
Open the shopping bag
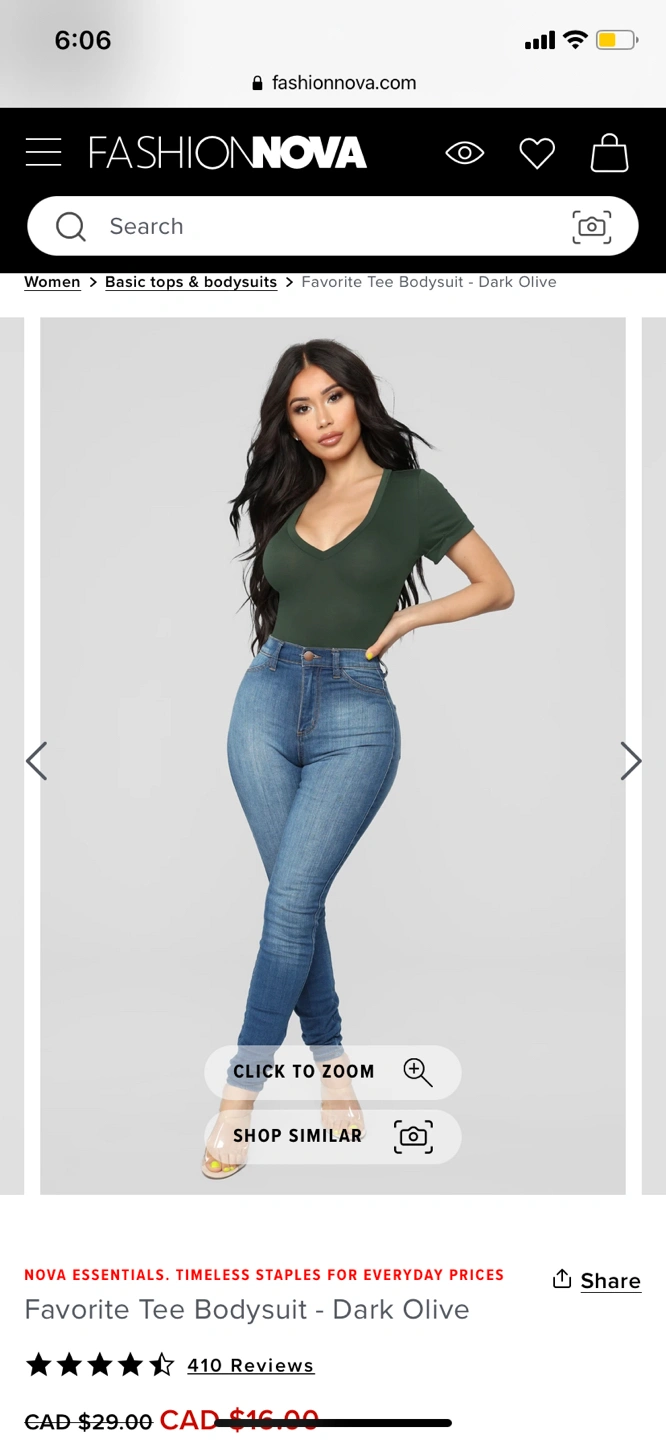click(x=609, y=153)
